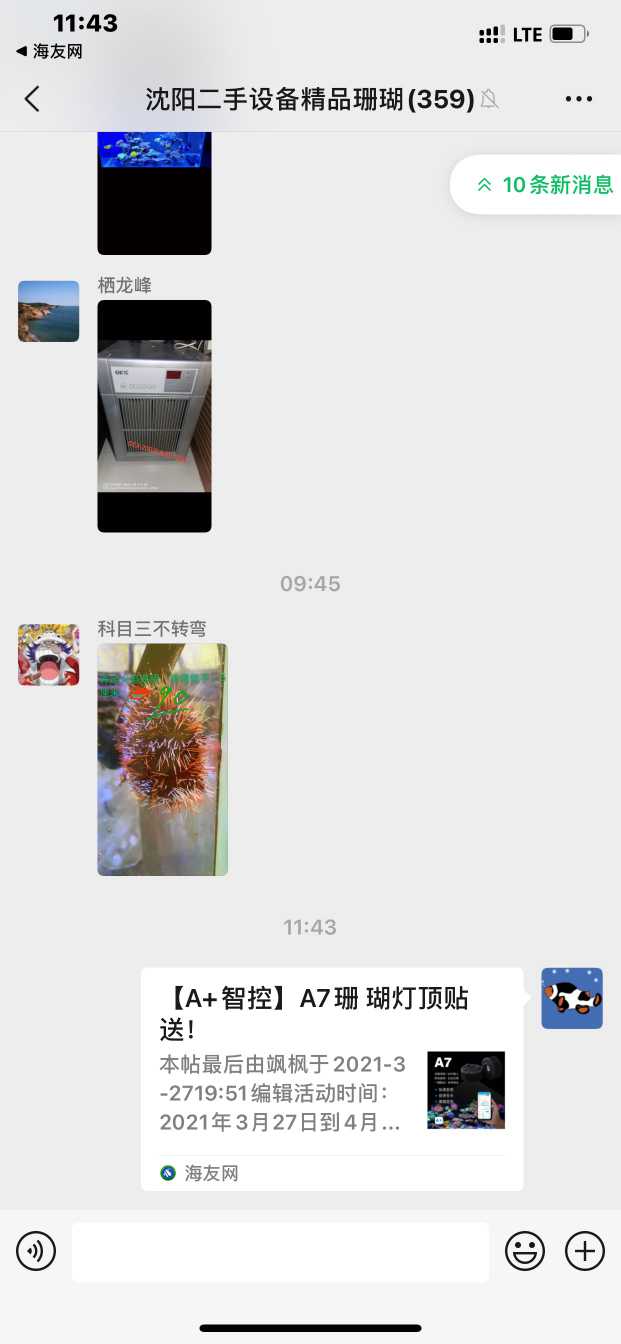Open the emoji sticker panel

[525, 1251]
